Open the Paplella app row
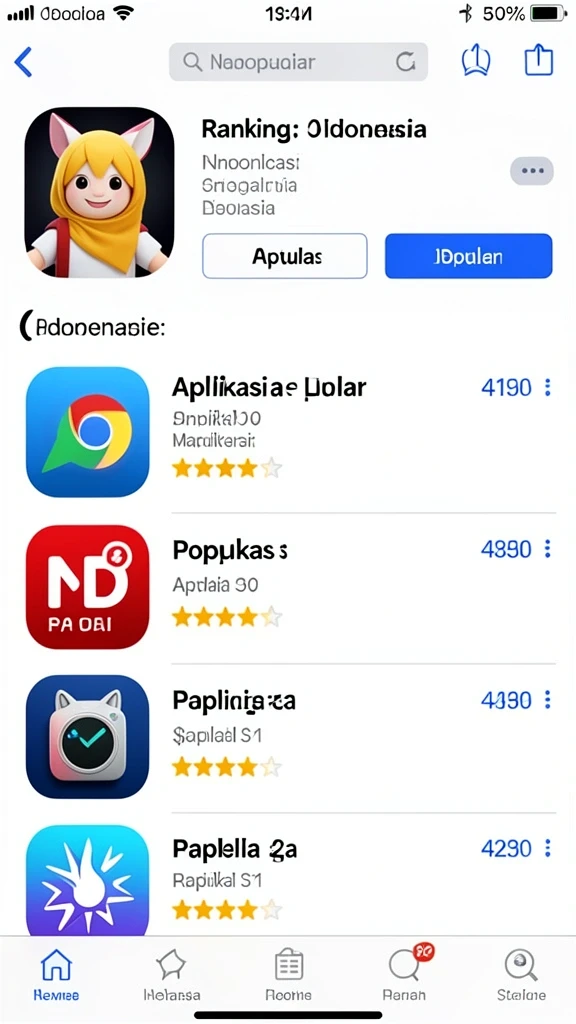576x1024 pixels. (291, 879)
